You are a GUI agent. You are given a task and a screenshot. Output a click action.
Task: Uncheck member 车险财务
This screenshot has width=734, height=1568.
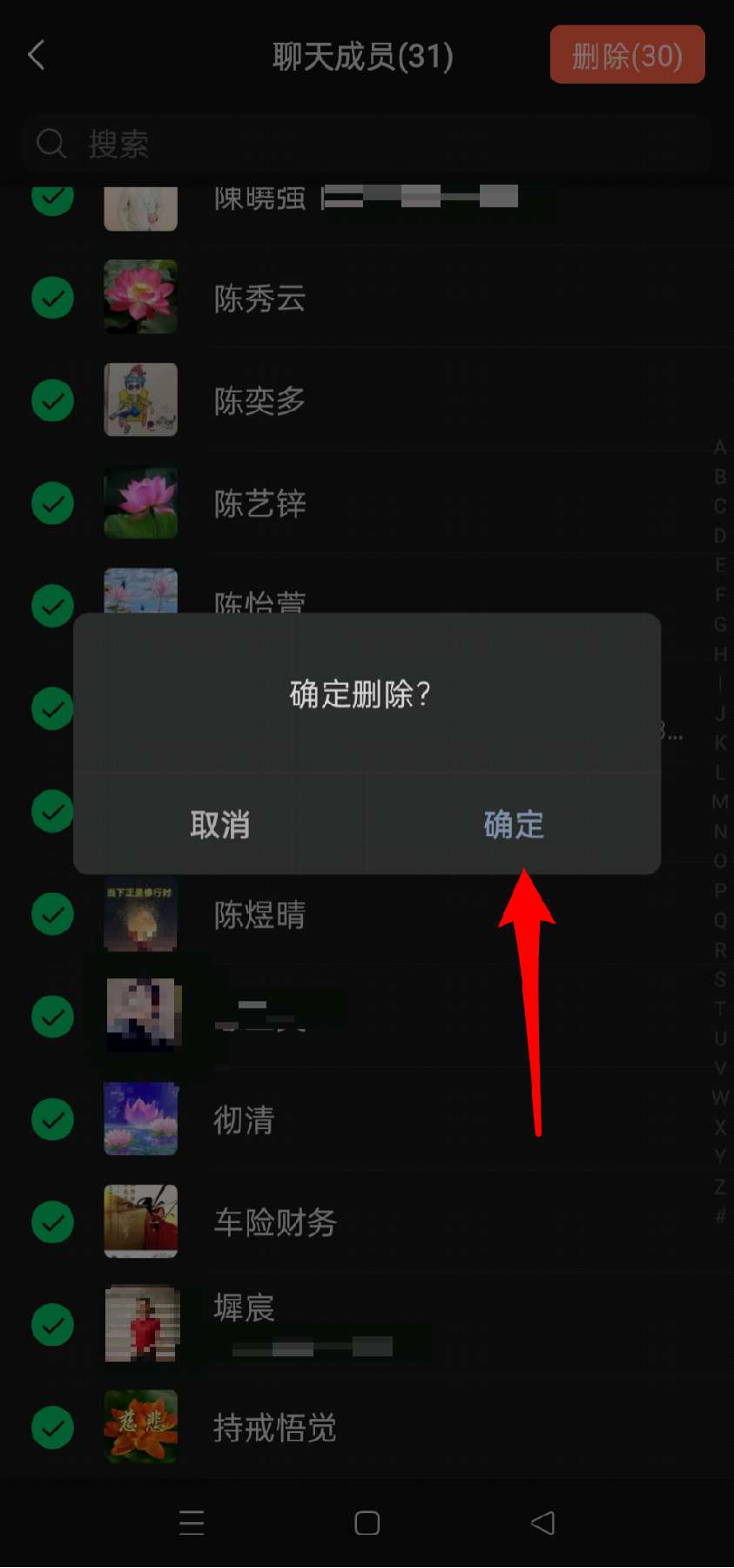[52, 1222]
